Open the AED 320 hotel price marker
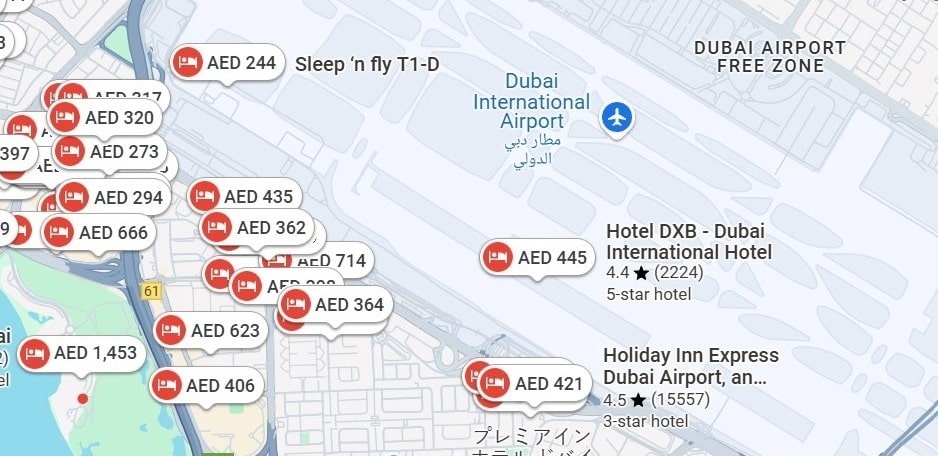The image size is (938, 456). tap(105, 118)
